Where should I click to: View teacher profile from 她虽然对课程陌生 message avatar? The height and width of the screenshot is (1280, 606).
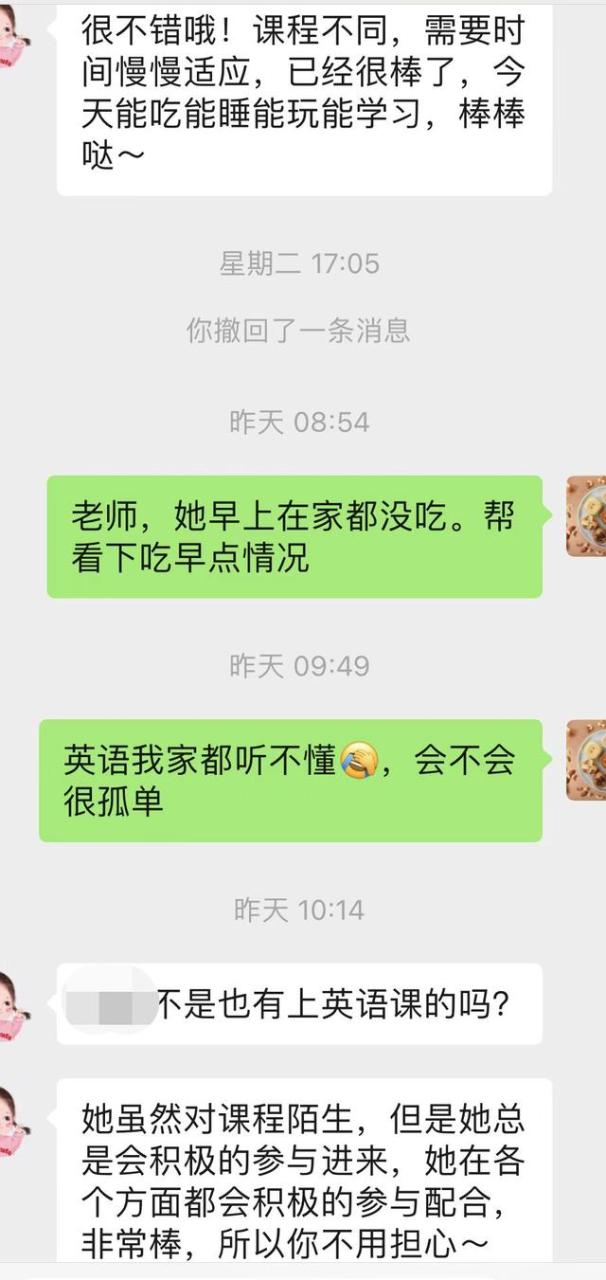point(14,1120)
